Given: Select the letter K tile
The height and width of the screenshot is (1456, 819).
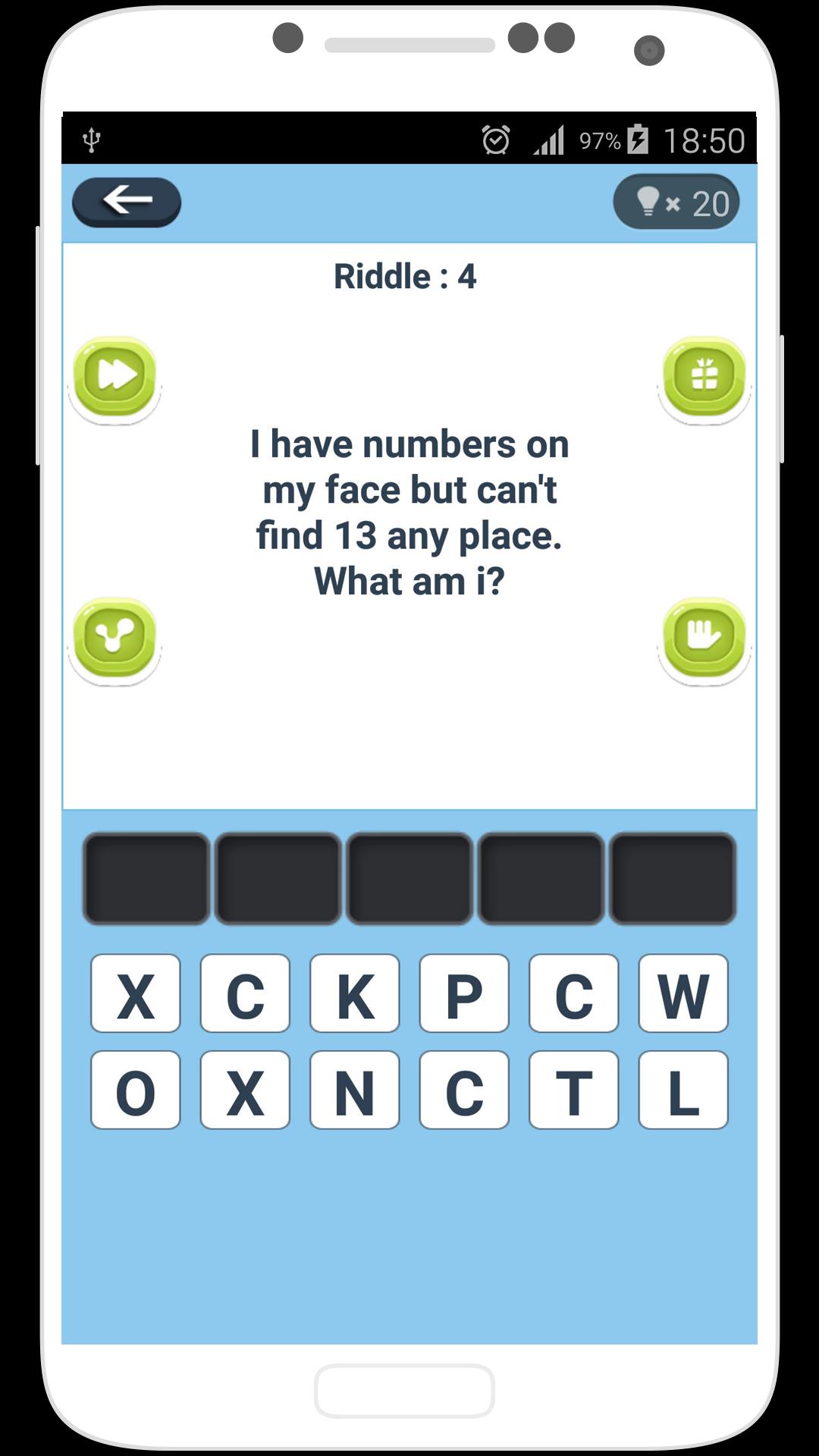Looking at the screenshot, I should [x=354, y=993].
